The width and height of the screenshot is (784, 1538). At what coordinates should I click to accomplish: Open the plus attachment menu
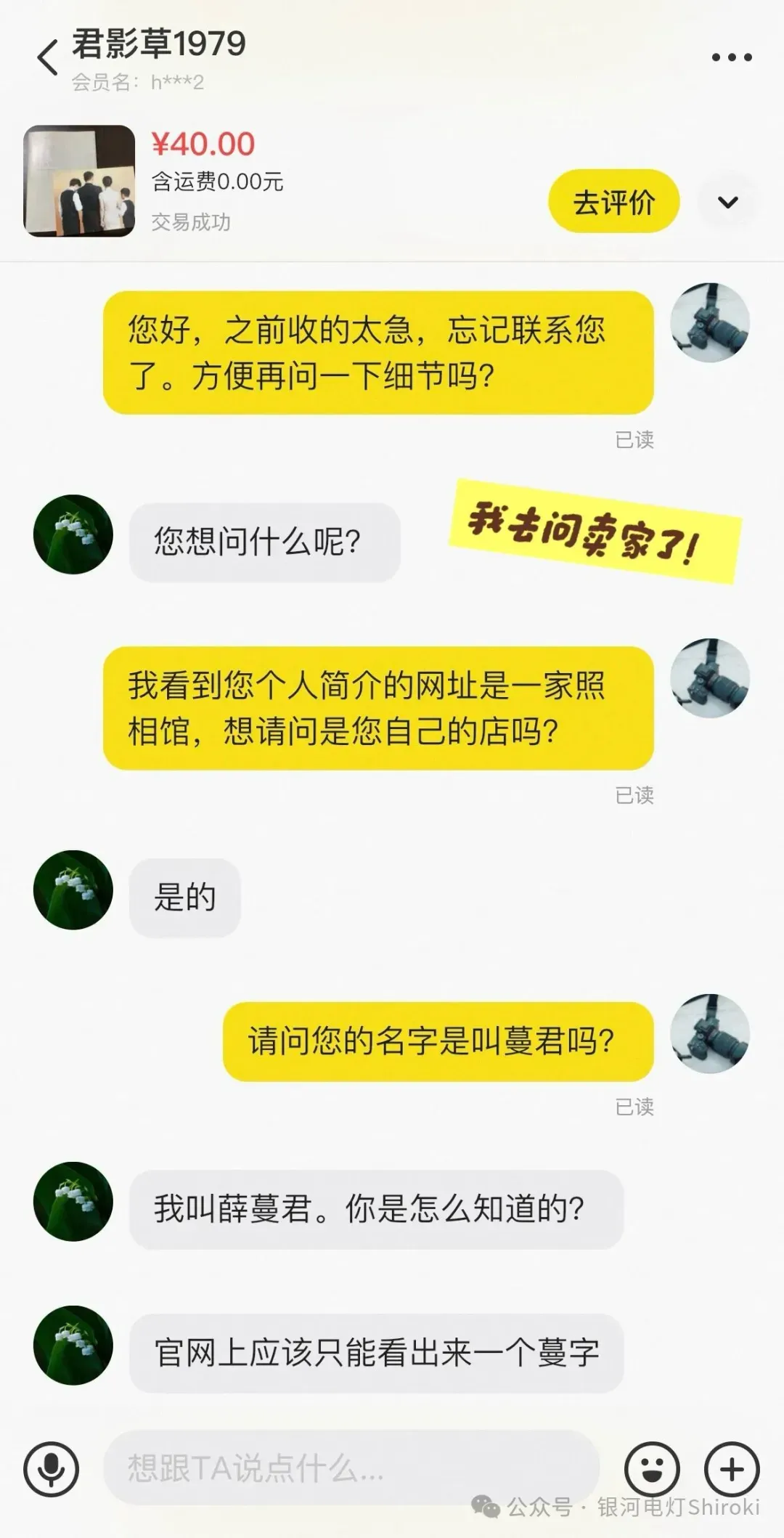click(732, 1468)
